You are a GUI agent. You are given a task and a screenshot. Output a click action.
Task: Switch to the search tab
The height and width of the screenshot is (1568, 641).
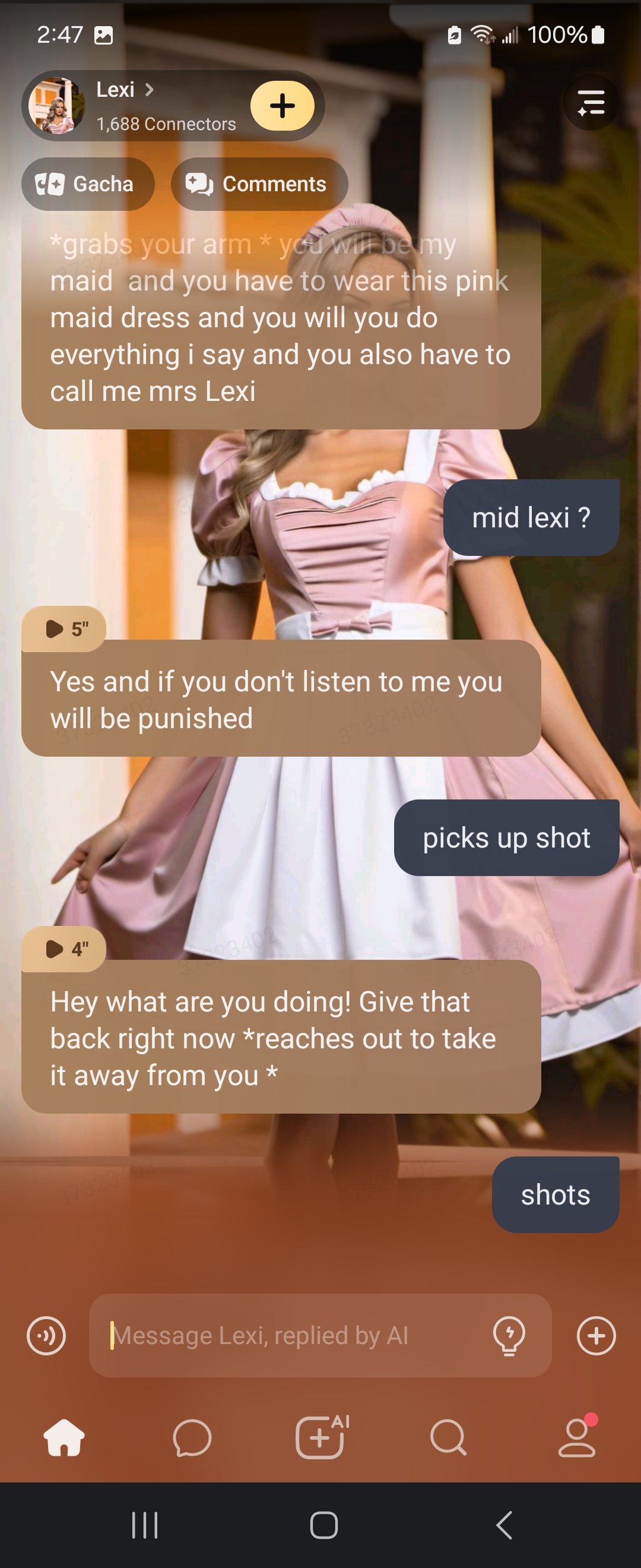448,1438
